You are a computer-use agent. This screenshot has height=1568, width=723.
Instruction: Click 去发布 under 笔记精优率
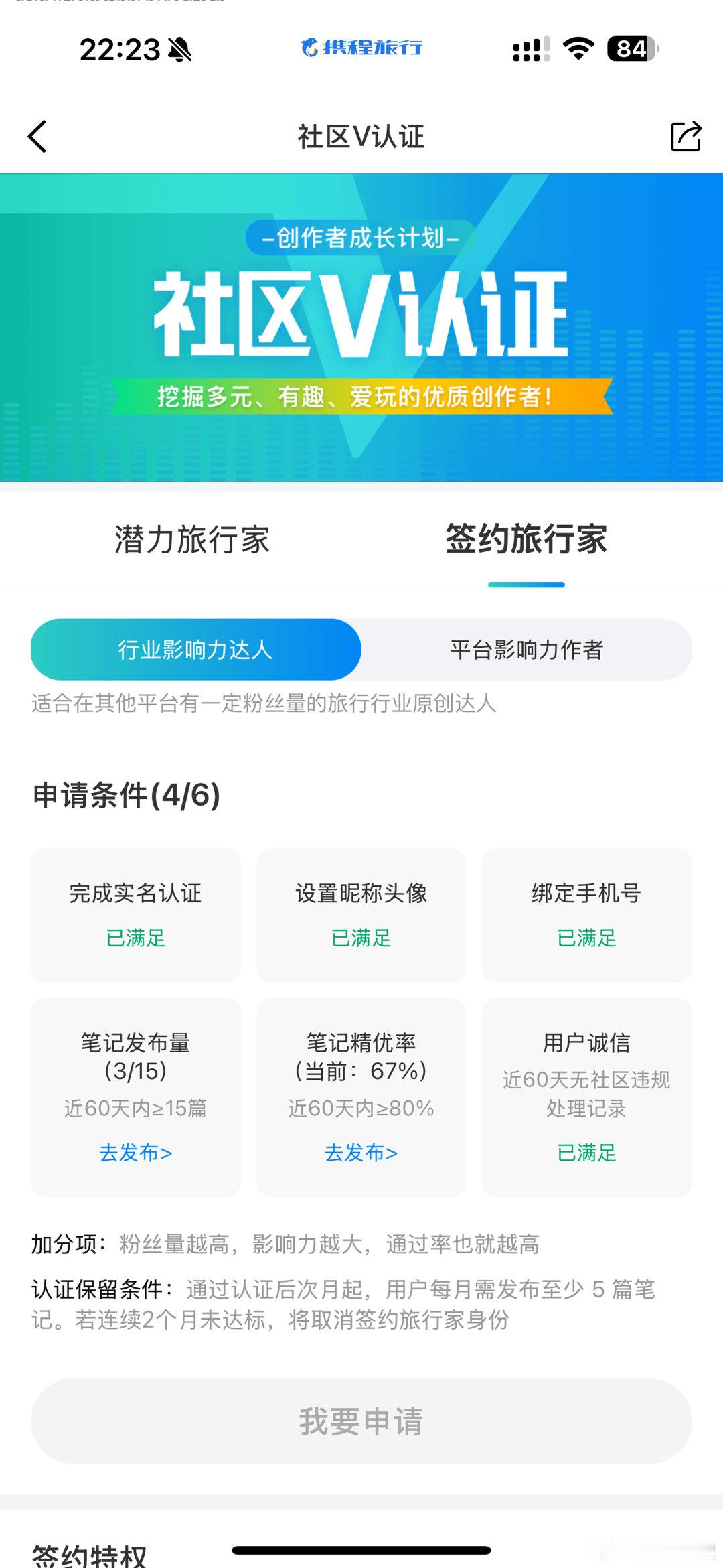(360, 1153)
